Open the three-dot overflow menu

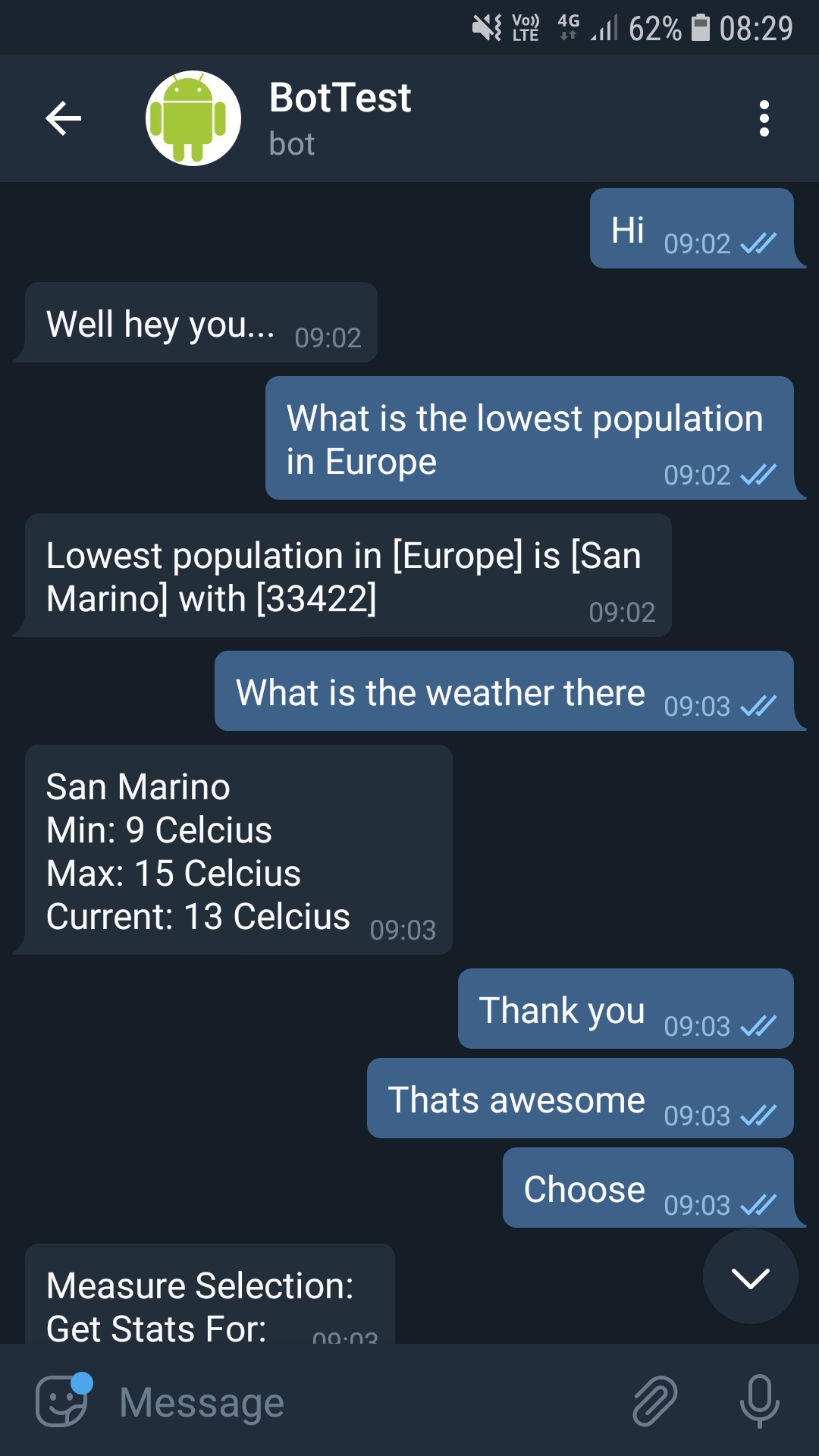(764, 118)
